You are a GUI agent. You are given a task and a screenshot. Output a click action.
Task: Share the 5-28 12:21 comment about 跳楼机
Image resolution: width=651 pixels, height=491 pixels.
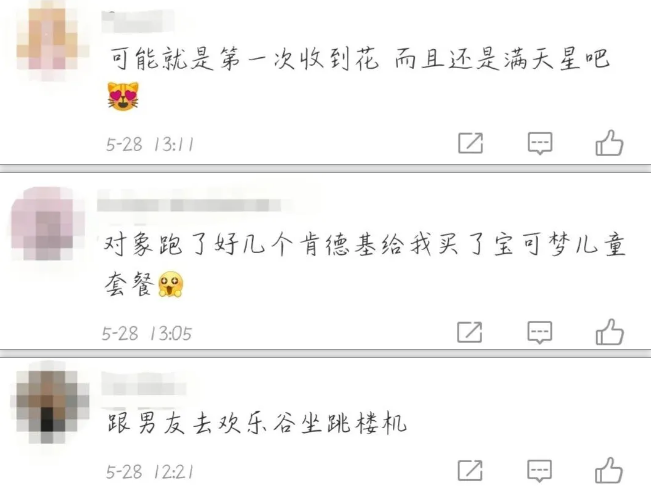pos(470,470)
